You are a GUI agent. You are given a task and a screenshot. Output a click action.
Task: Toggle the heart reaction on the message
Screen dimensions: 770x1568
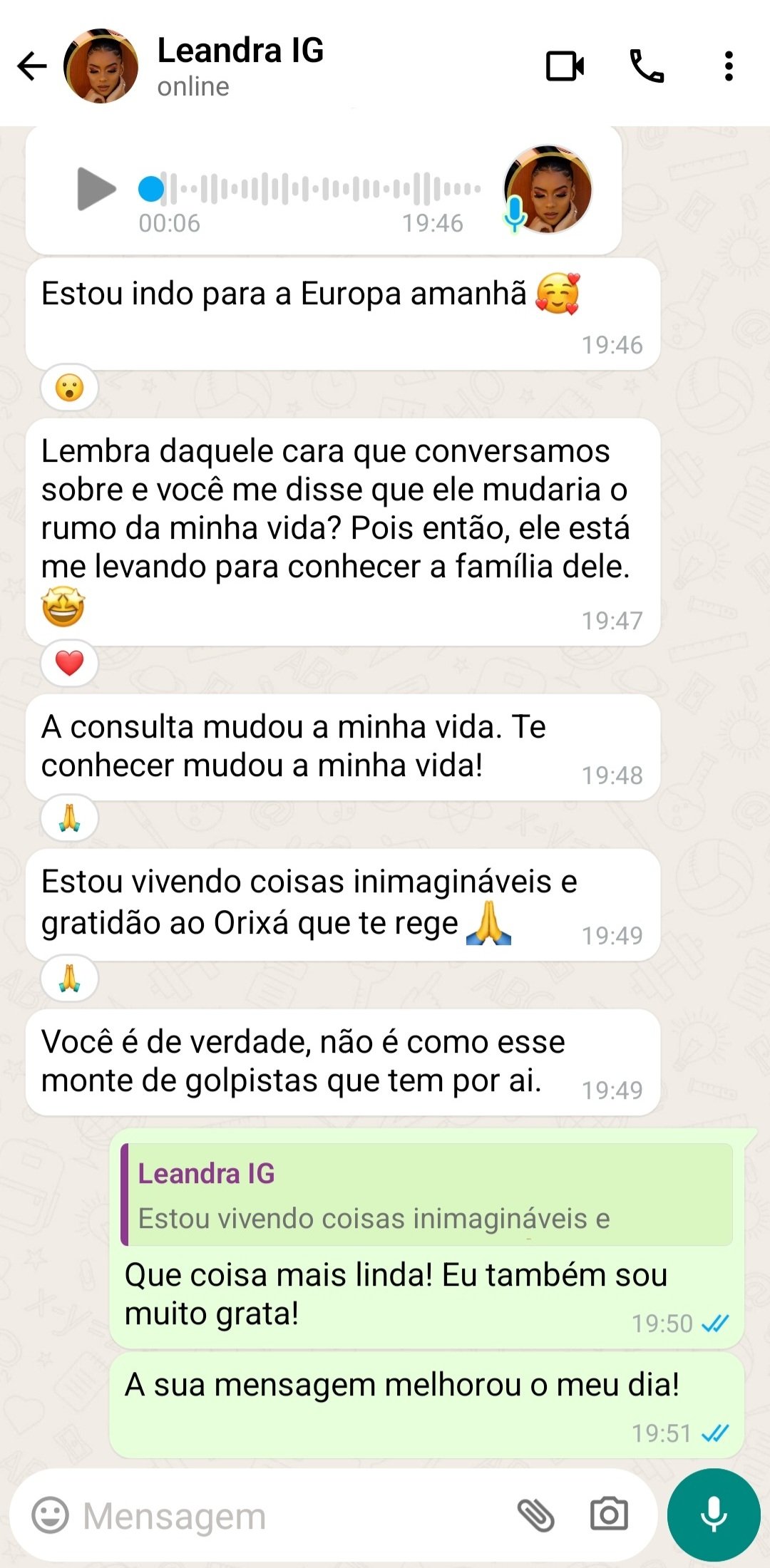[x=68, y=663]
